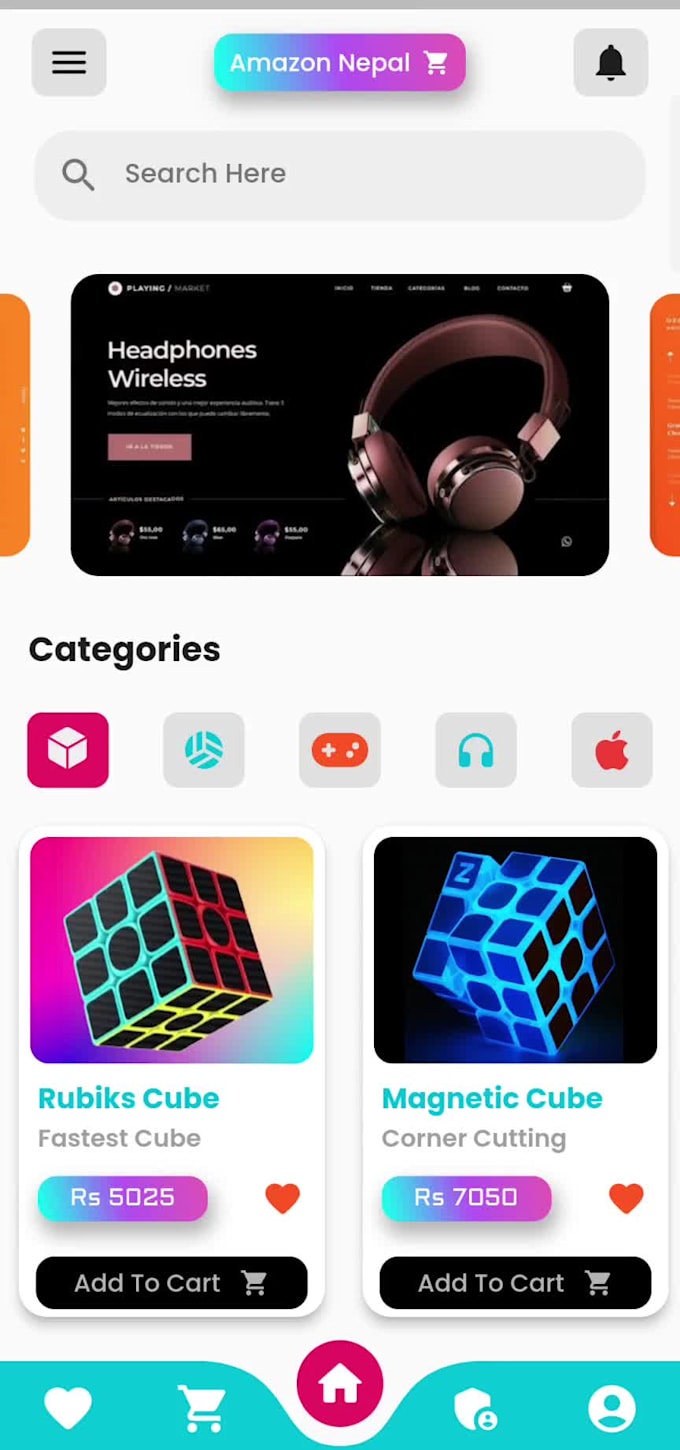Add Rubiks Cube to cart
The width and height of the screenshot is (680, 1450).
(171, 1283)
